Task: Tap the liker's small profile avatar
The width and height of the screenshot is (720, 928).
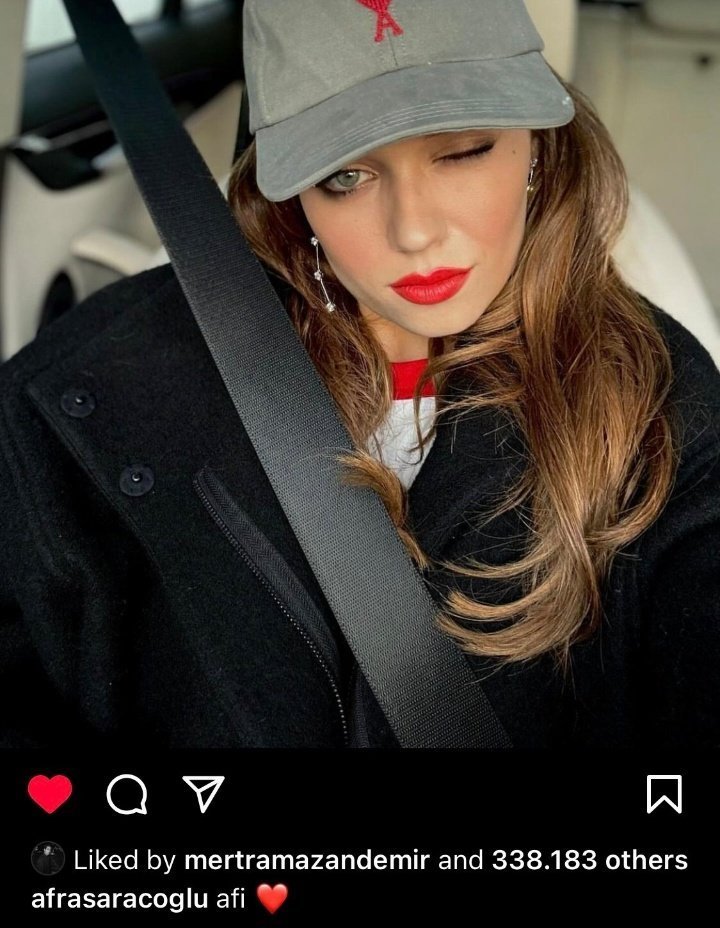Action: pos(47,859)
